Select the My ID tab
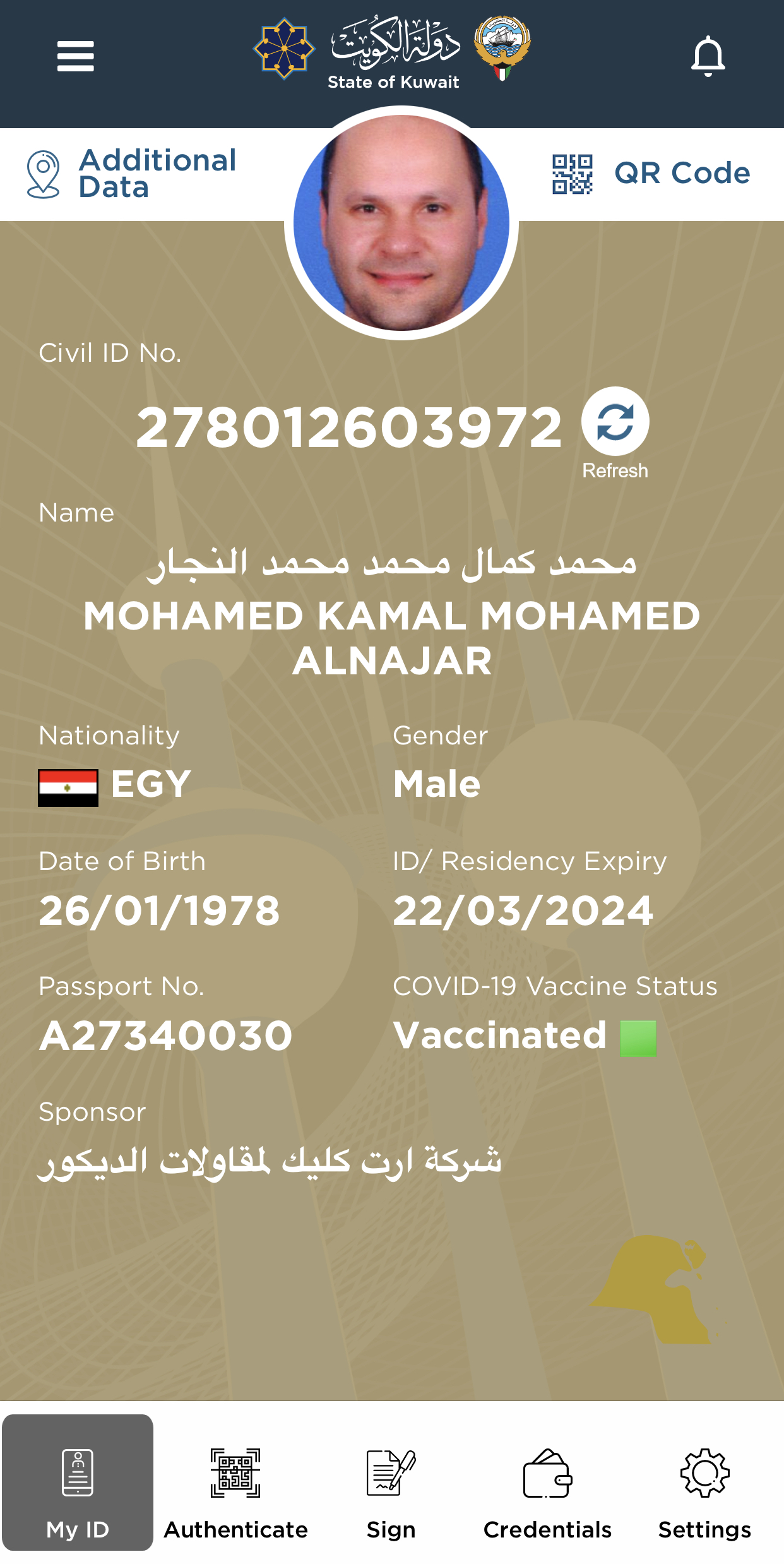Screen dimensions: 784x1564 tap(78, 1483)
